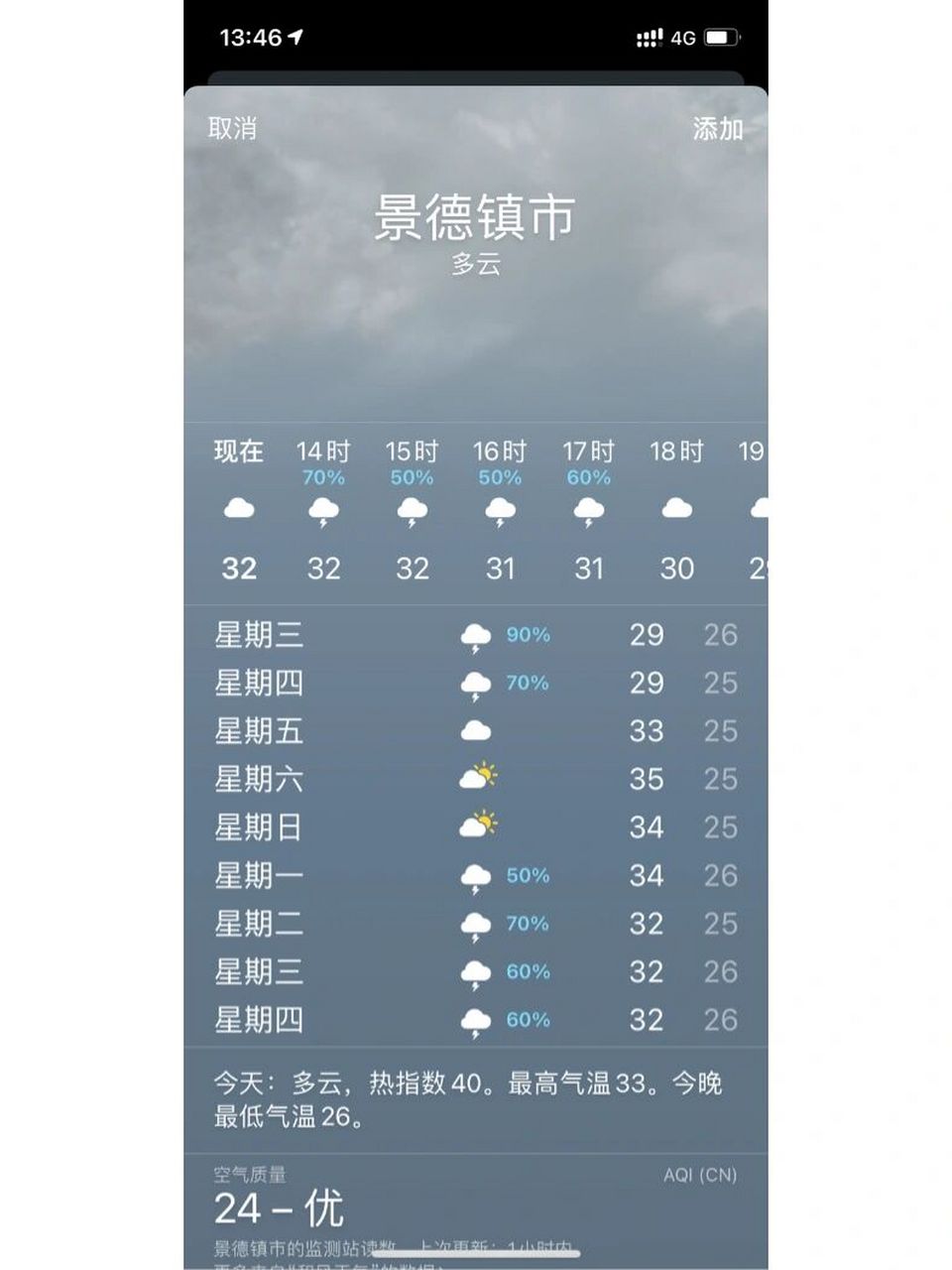Tap the battery indicator
The image size is (952, 1270).
[x=722, y=36]
